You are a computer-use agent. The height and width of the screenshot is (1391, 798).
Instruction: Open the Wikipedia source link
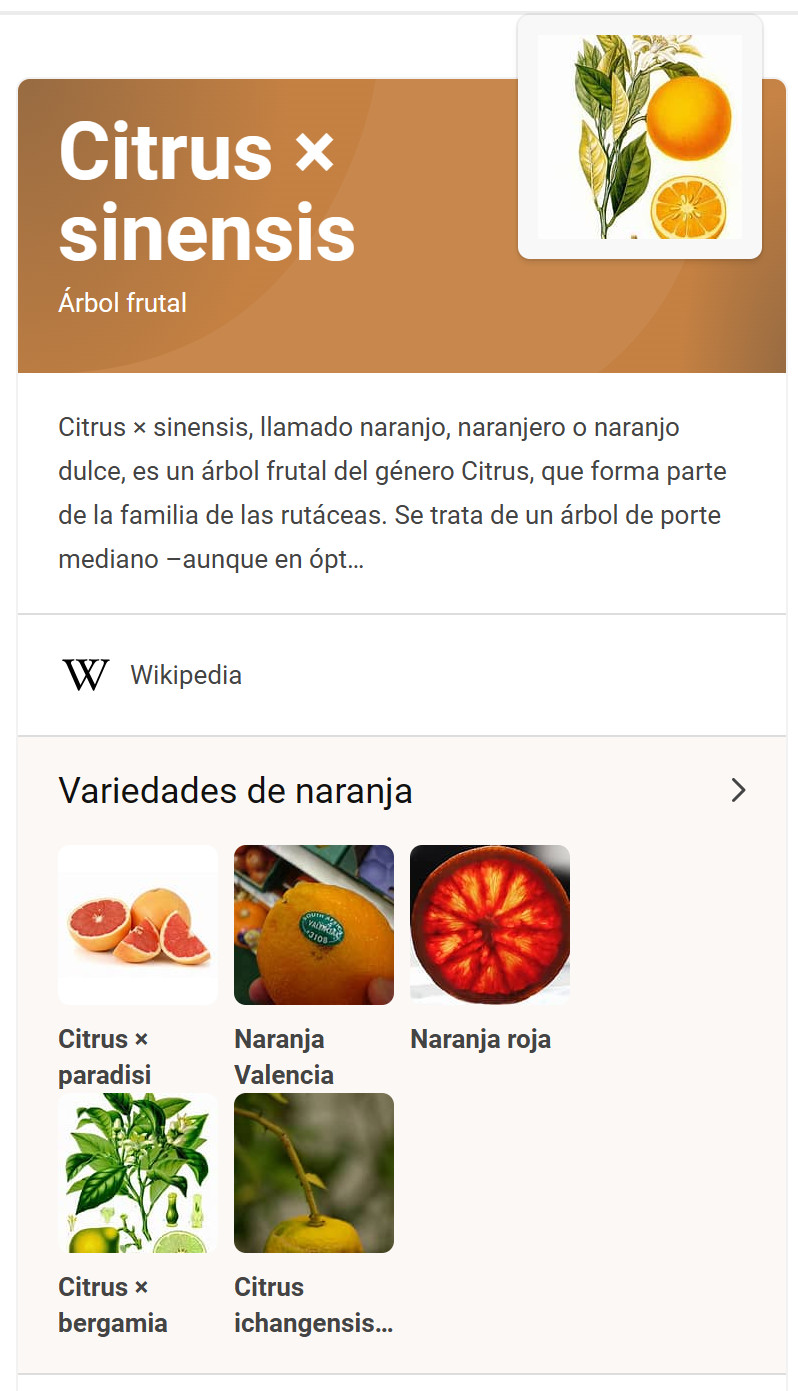(x=185, y=675)
